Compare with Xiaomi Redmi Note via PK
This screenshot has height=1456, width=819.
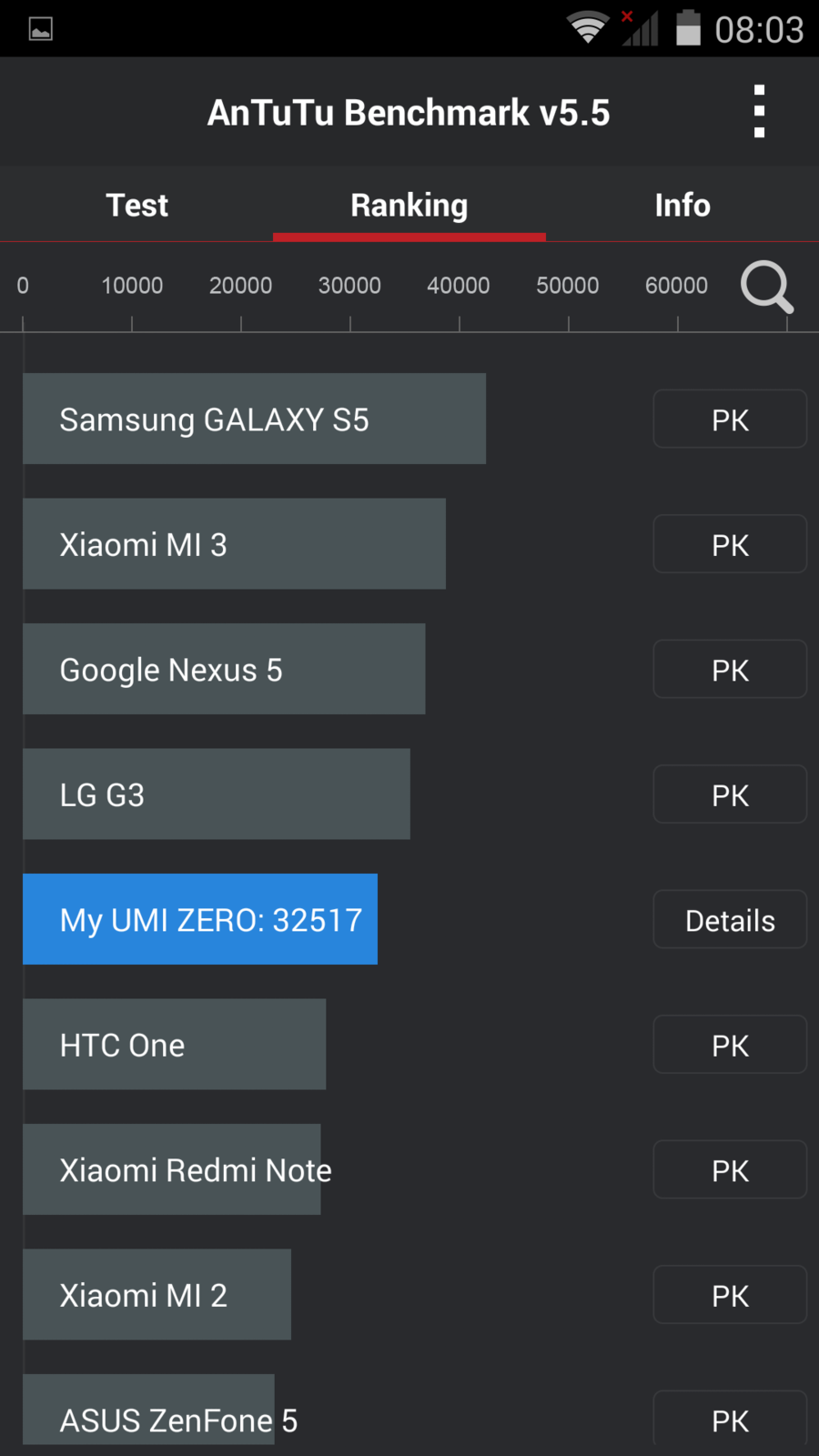pyautogui.click(x=730, y=1170)
